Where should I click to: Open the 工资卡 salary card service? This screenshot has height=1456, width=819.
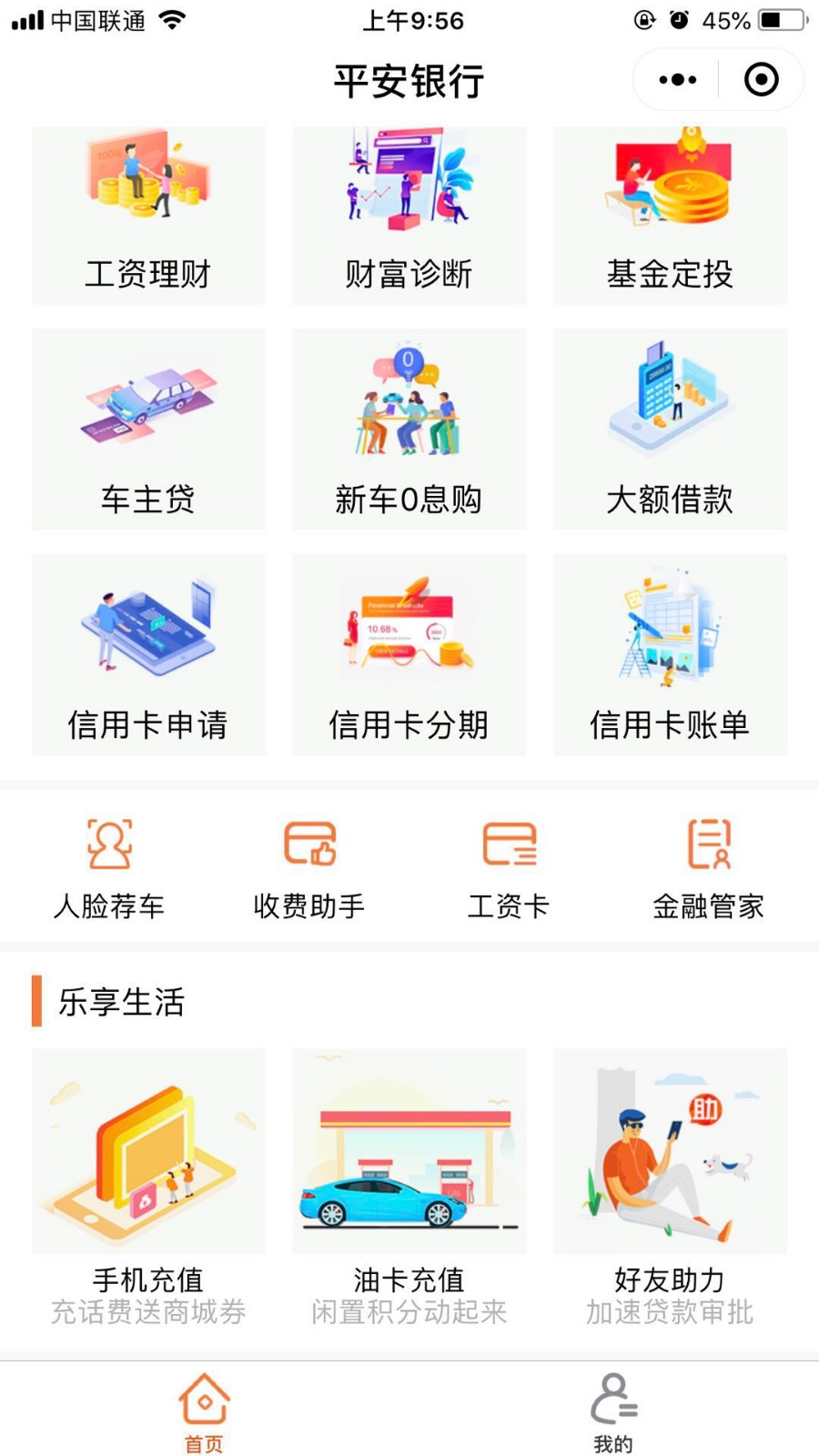(508, 864)
